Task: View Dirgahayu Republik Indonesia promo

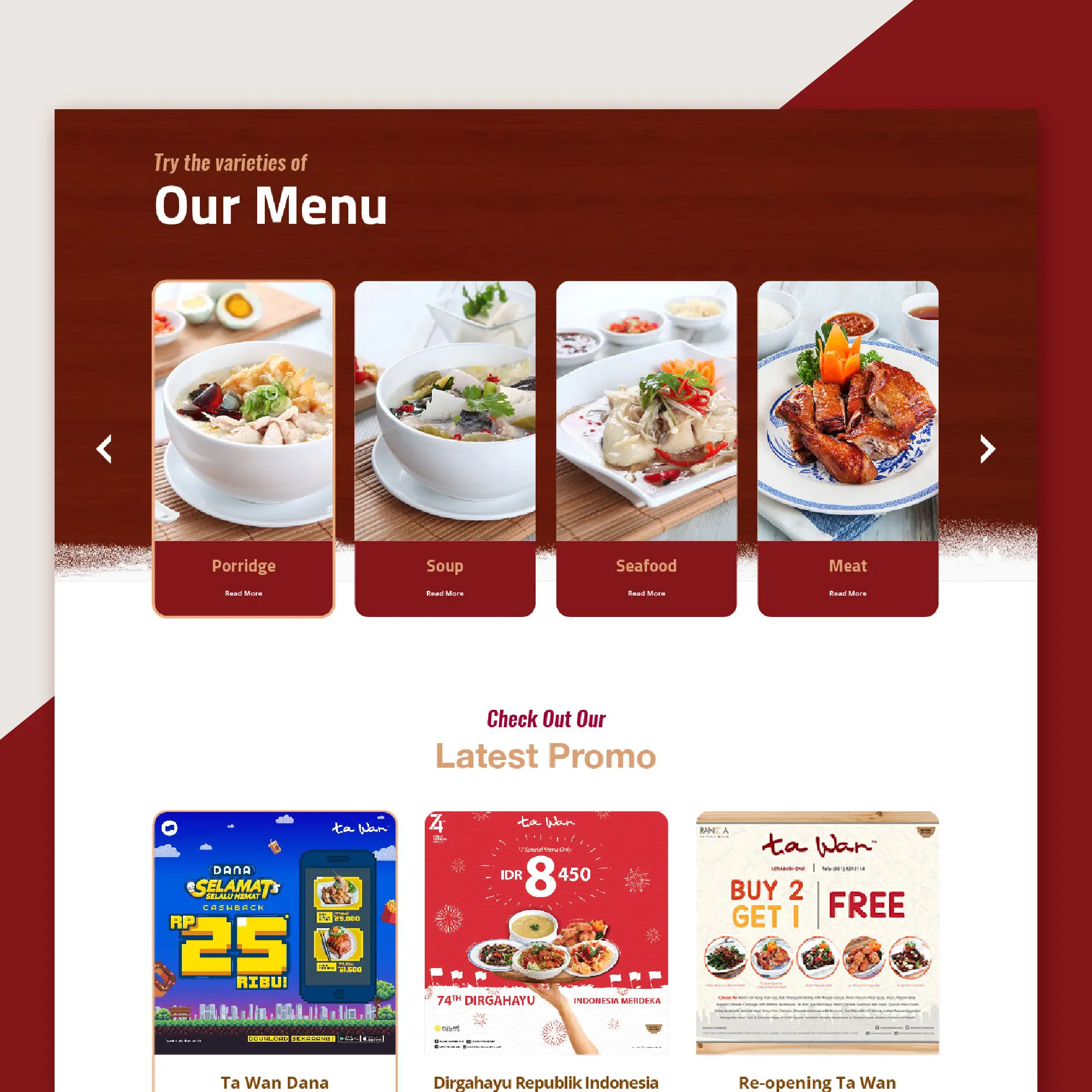Action: pyautogui.click(x=546, y=933)
